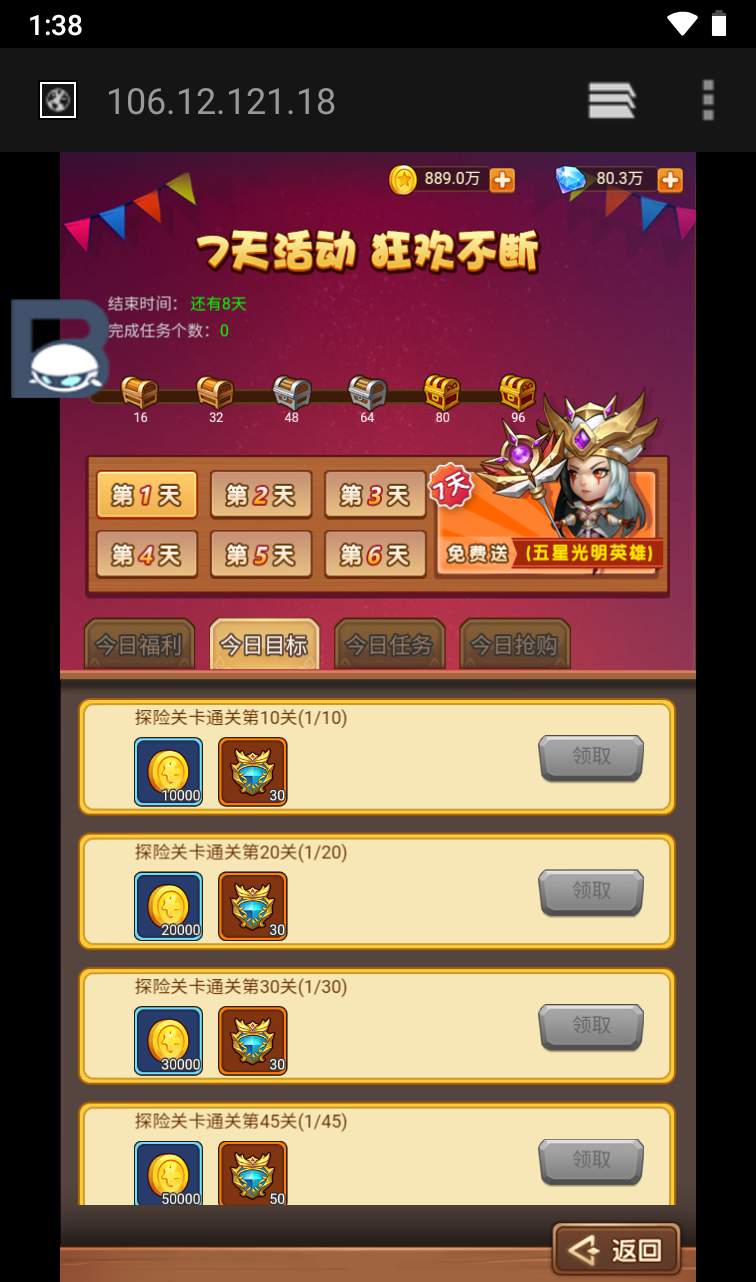Image resolution: width=756 pixels, height=1282 pixels.
Task: Select the 第1天 day button
Action: coord(147,495)
